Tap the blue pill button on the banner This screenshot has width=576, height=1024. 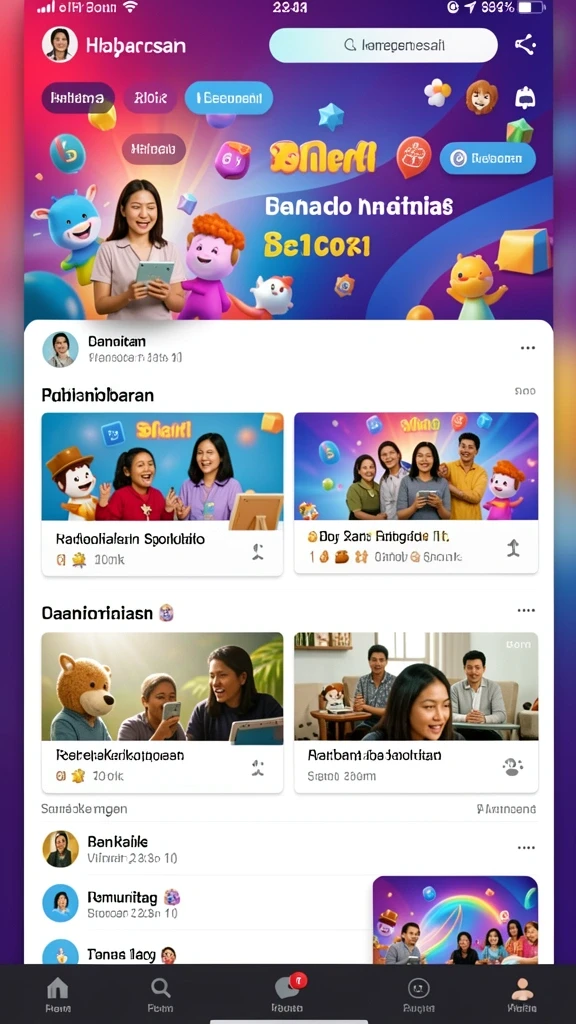click(487, 159)
